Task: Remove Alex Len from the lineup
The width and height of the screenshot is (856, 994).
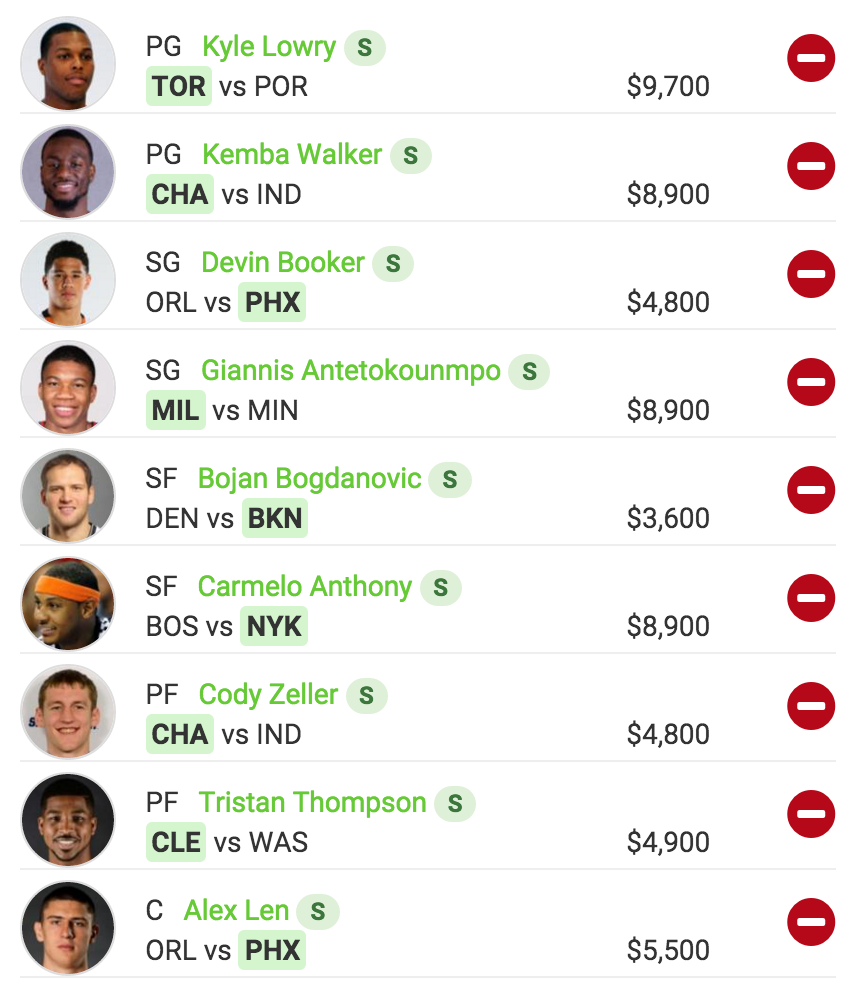Action: pyautogui.click(x=811, y=923)
